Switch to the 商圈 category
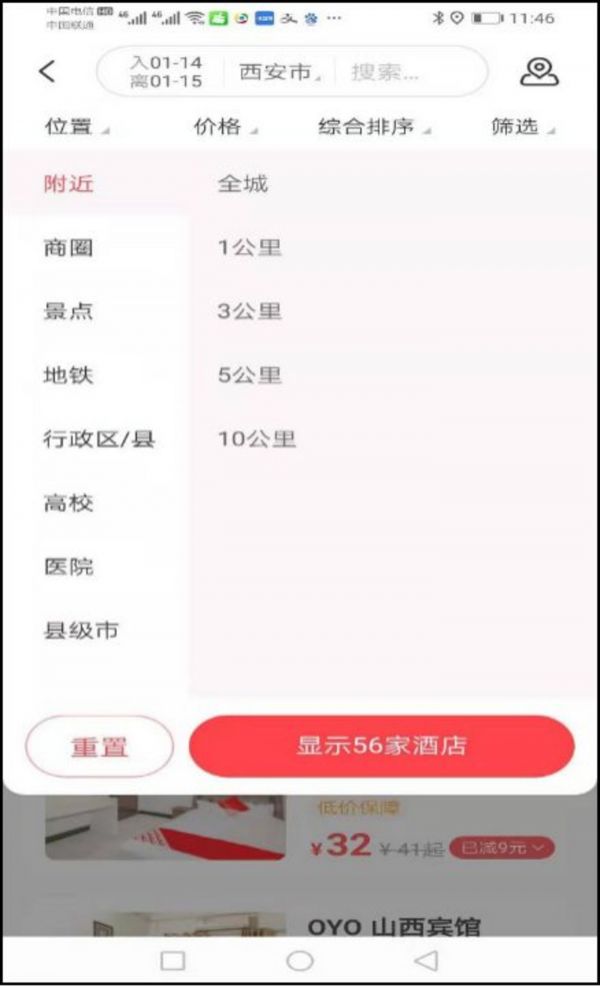 point(69,247)
